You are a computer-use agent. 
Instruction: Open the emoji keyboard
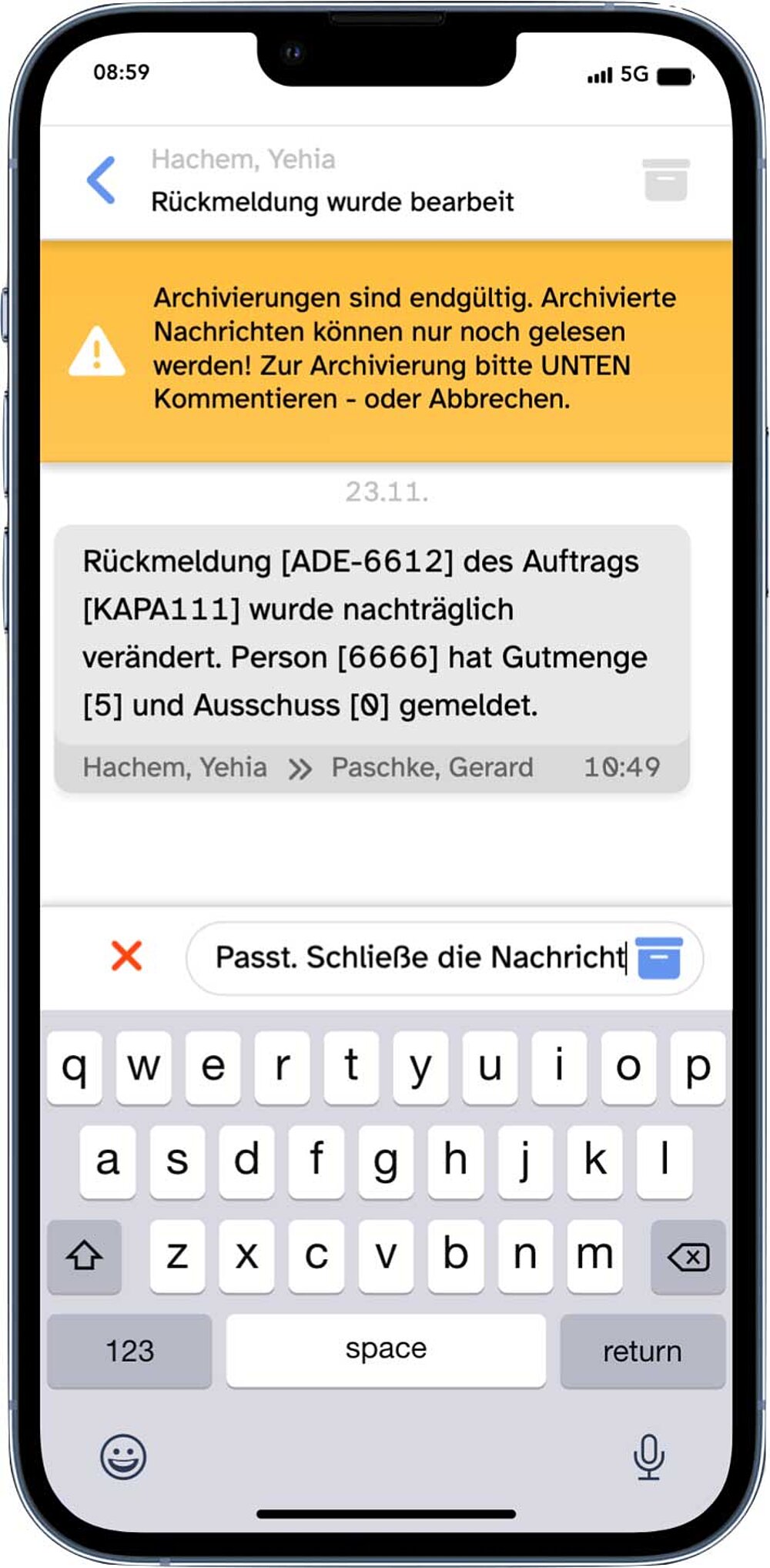[x=123, y=1456]
